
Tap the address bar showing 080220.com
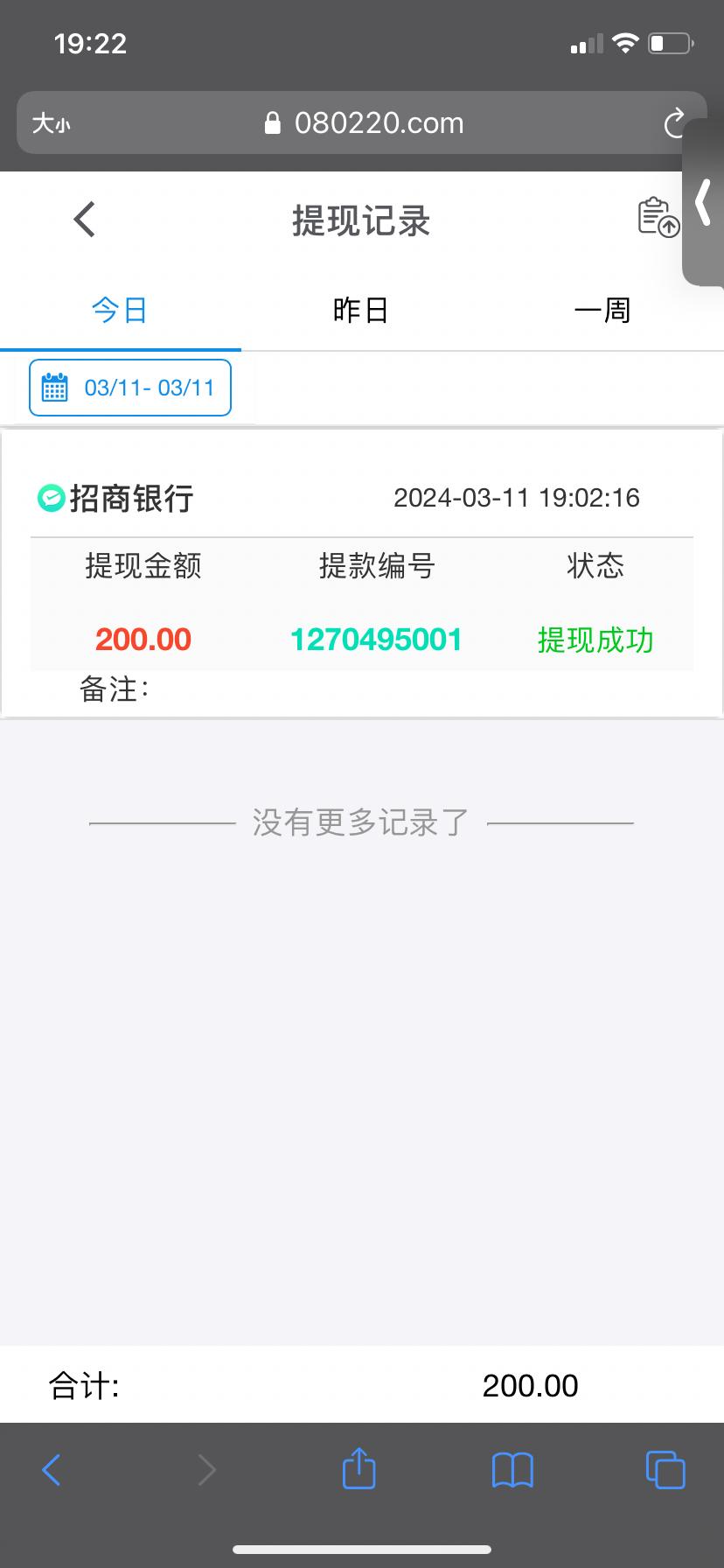point(380,122)
